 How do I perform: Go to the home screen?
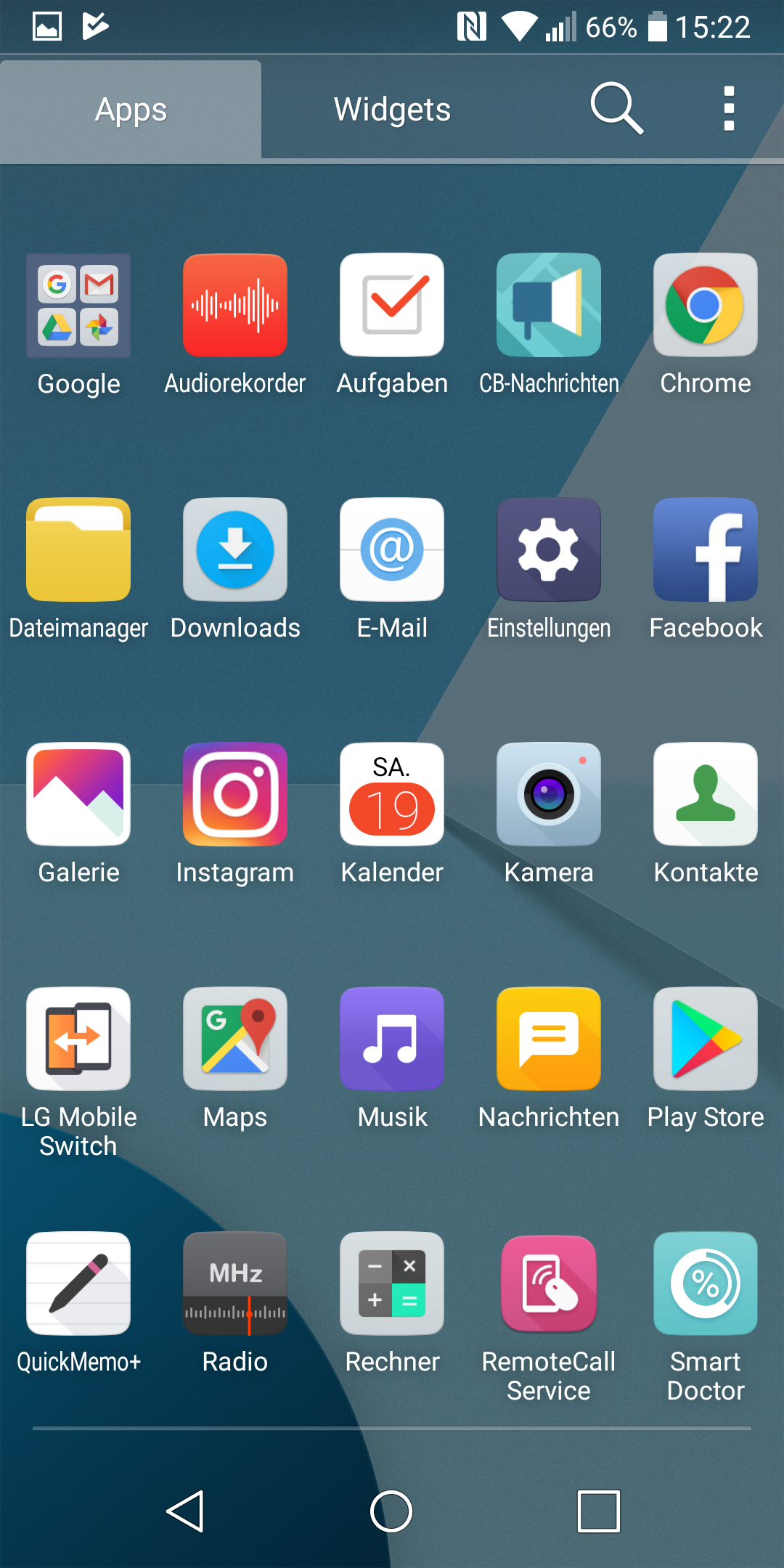pyautogui.click(x=391, y=1511)
